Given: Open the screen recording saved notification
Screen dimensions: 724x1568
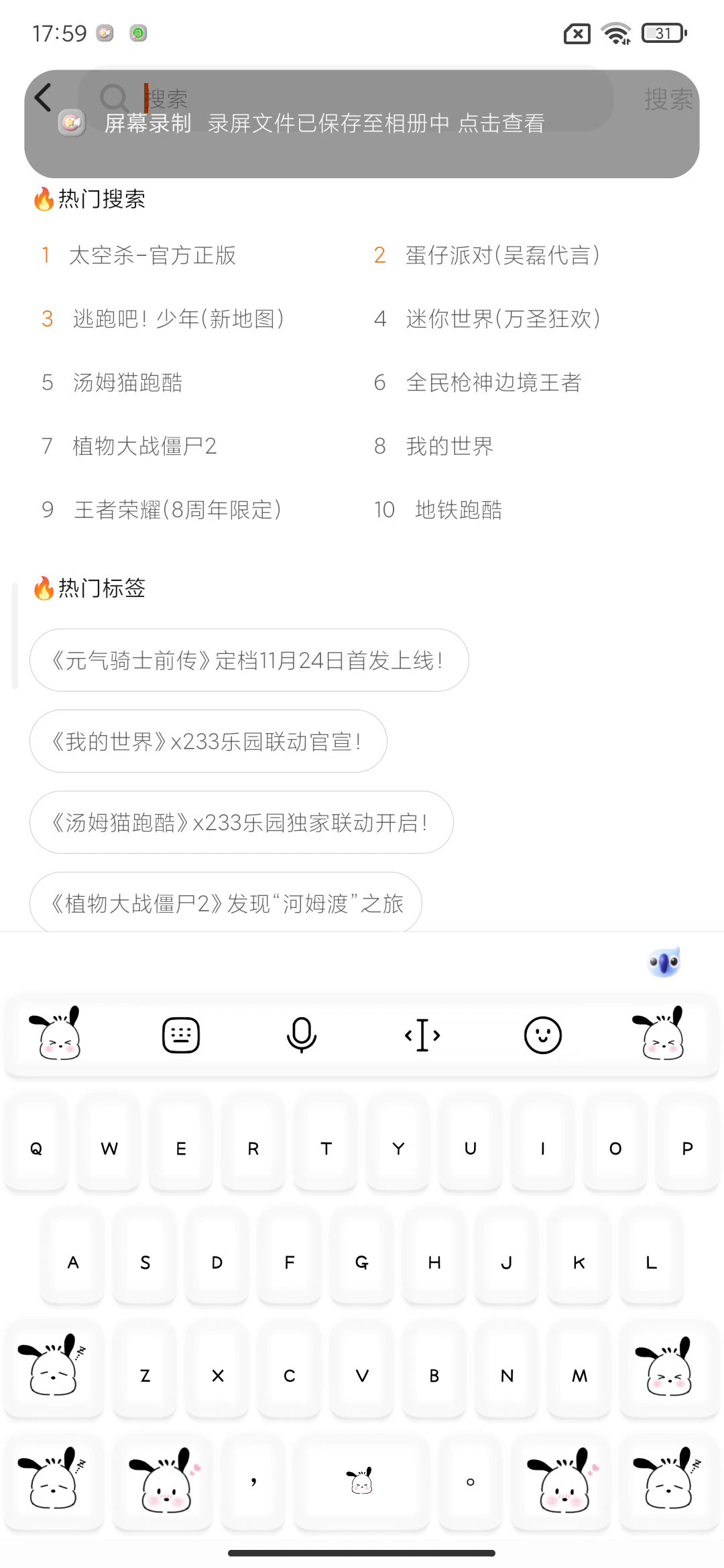Looking at the screenshot, I should [362, 124].
